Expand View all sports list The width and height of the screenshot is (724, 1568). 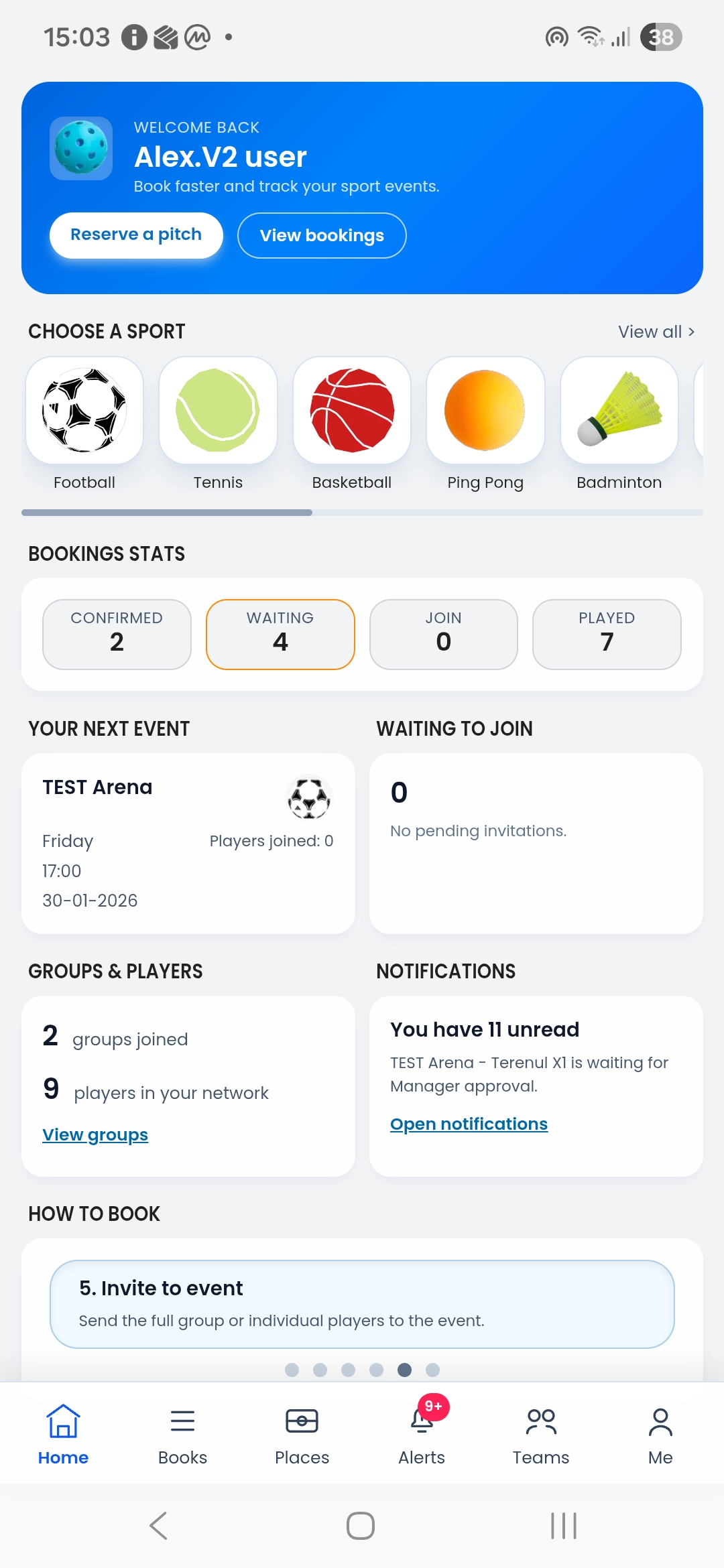pos(656,331)
